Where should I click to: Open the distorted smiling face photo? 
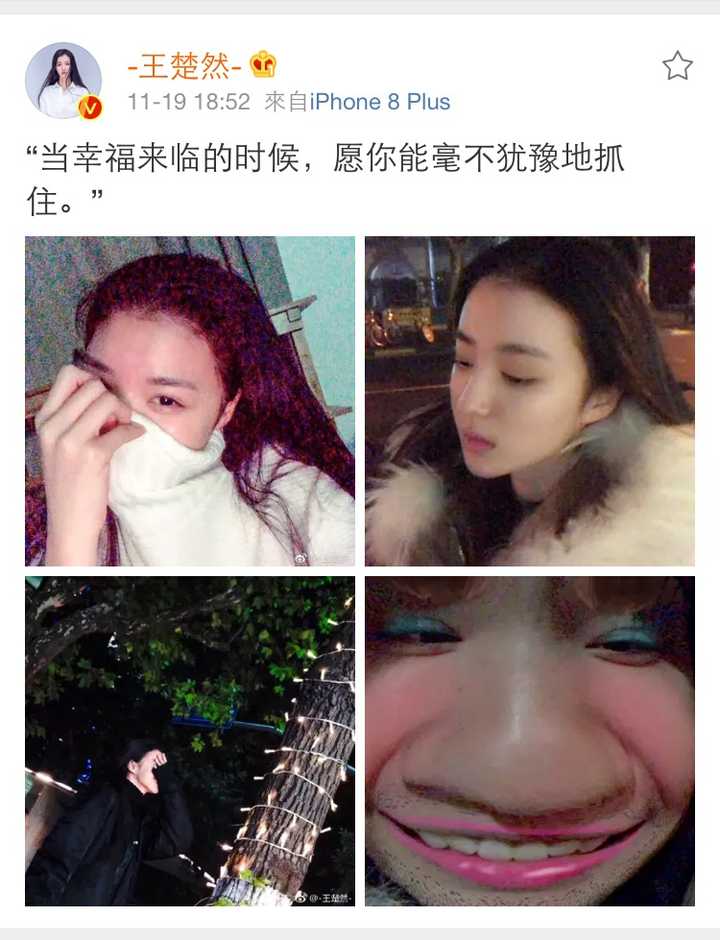[529, 741]
